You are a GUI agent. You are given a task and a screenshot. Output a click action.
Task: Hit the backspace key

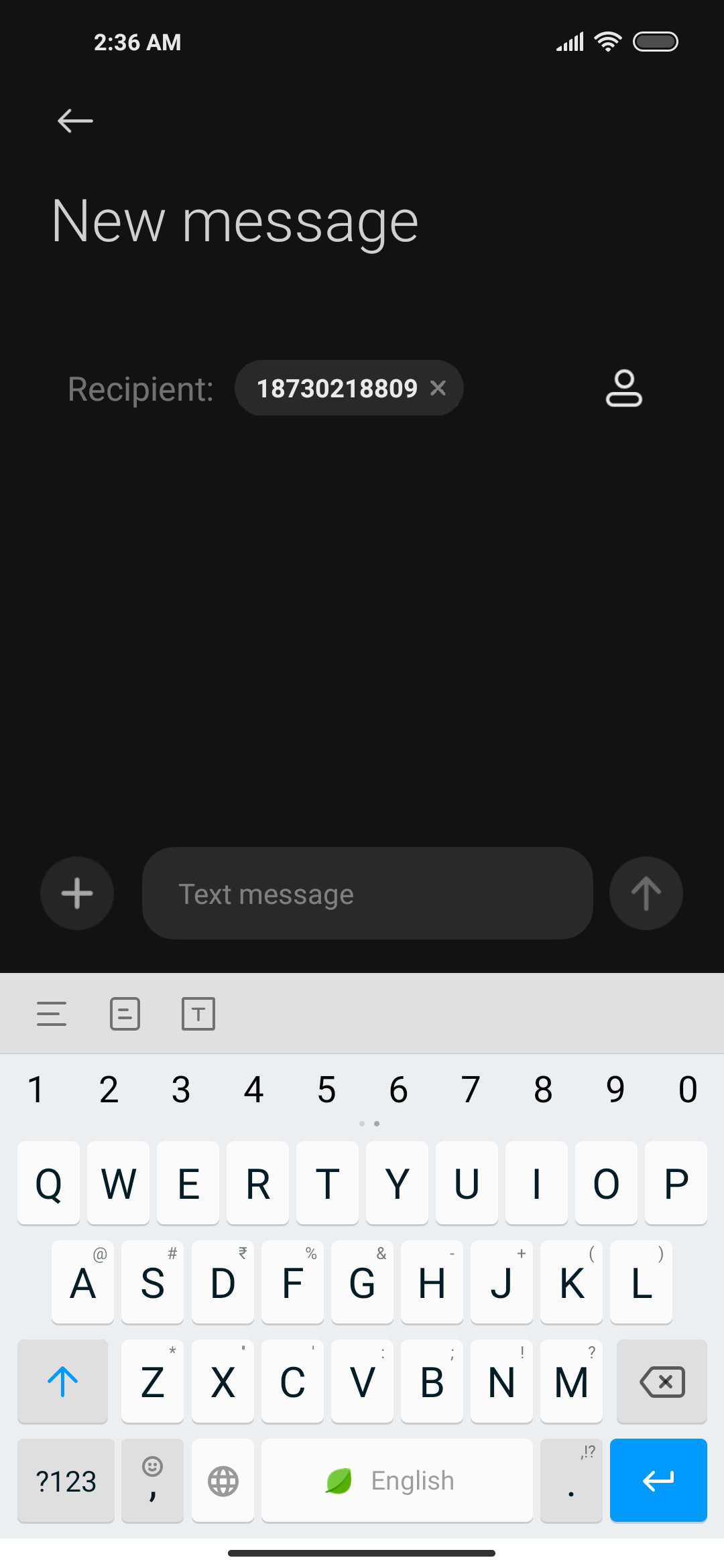pyautogui.click(x=662, y=1382)
